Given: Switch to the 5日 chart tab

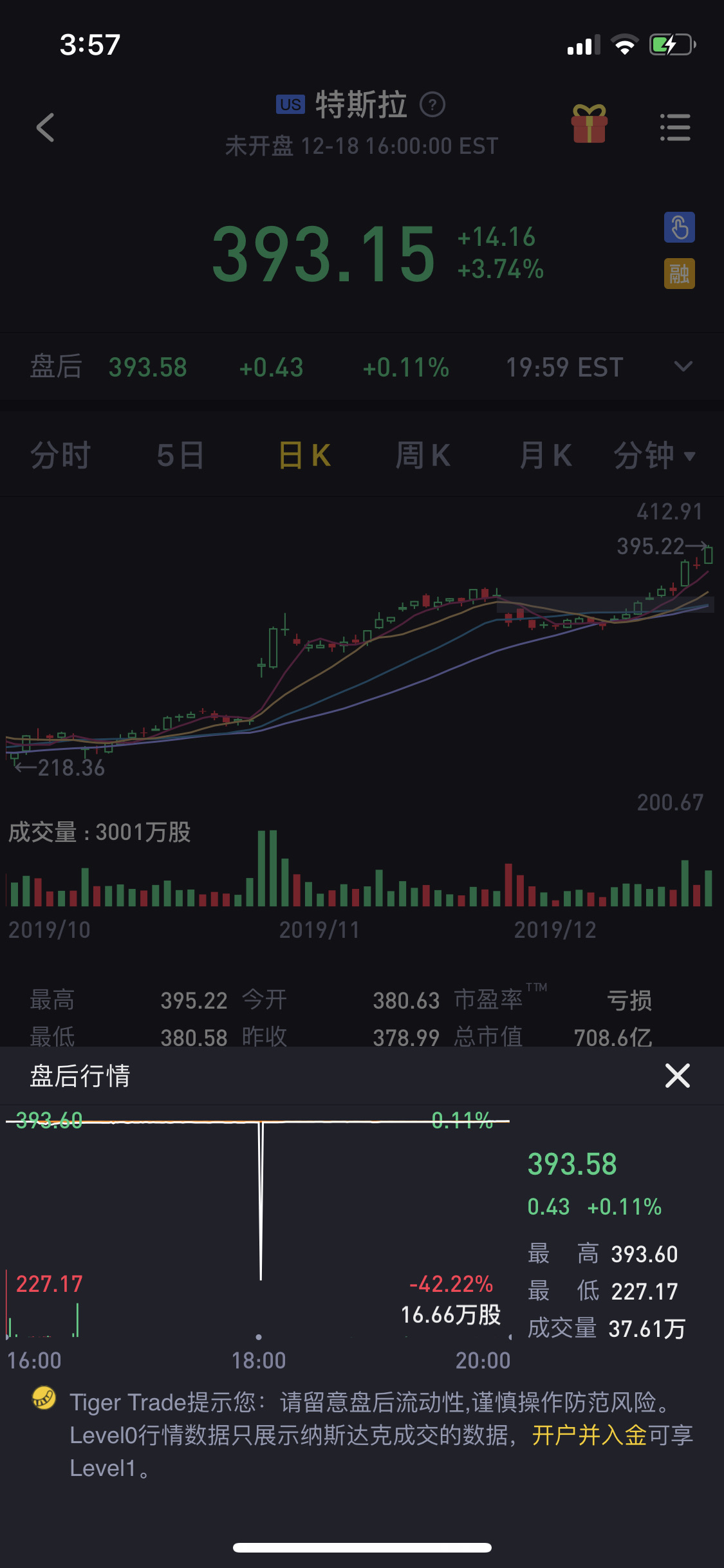Looking at the screenshot, I should (180, 456).
